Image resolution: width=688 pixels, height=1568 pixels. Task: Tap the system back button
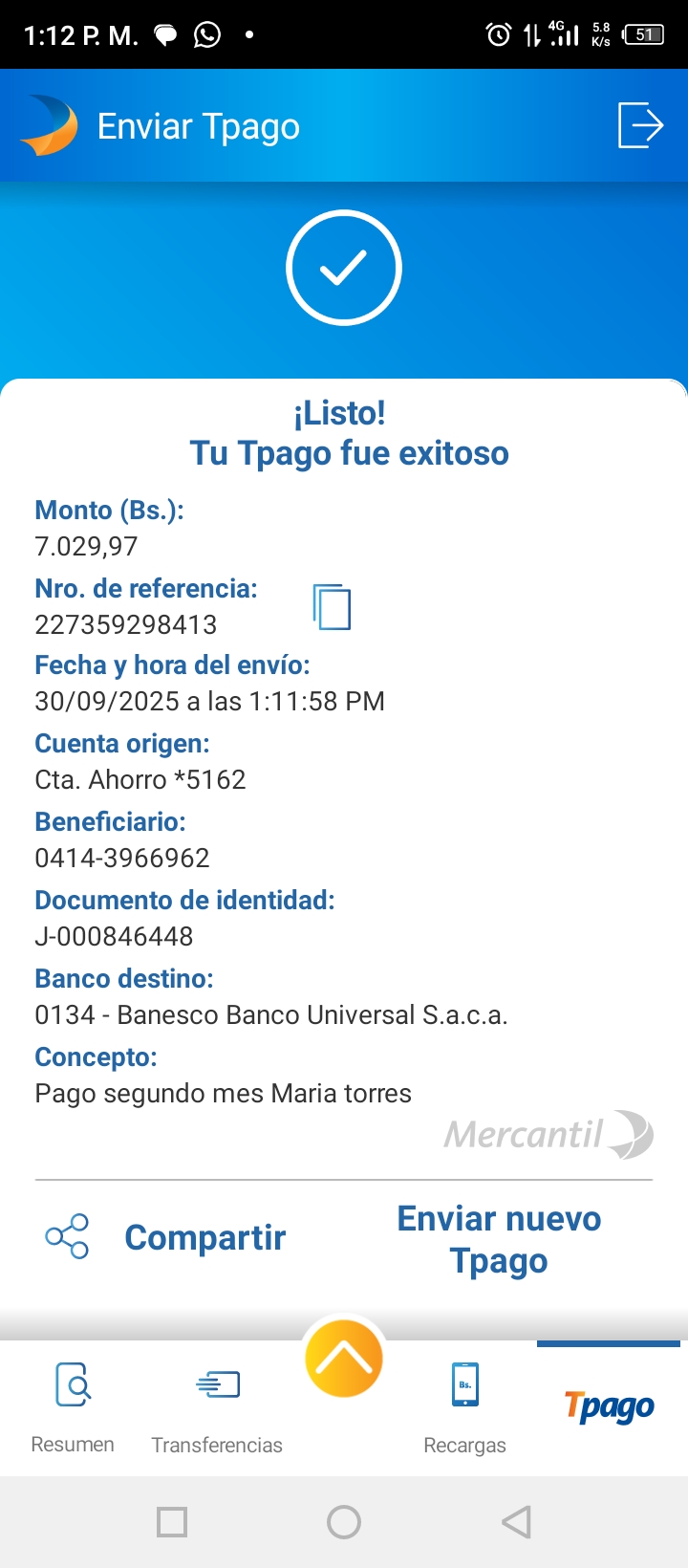[x=516, y=1521]
